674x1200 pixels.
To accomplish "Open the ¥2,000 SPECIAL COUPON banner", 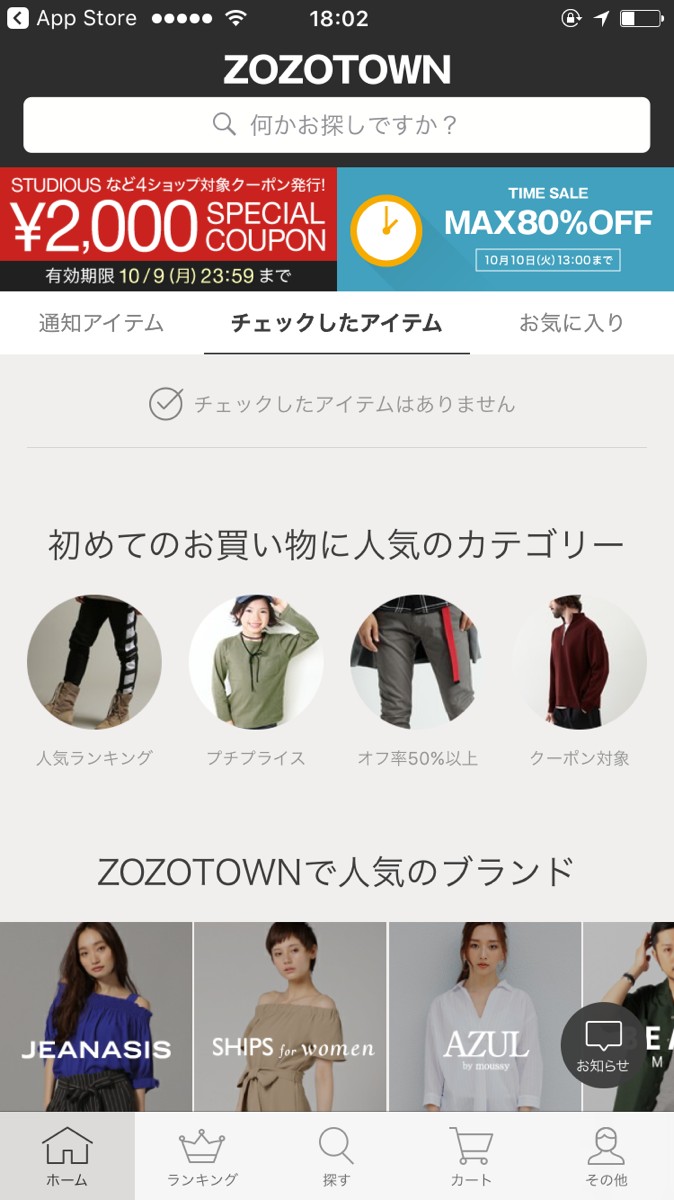I will tap(168, 229).
